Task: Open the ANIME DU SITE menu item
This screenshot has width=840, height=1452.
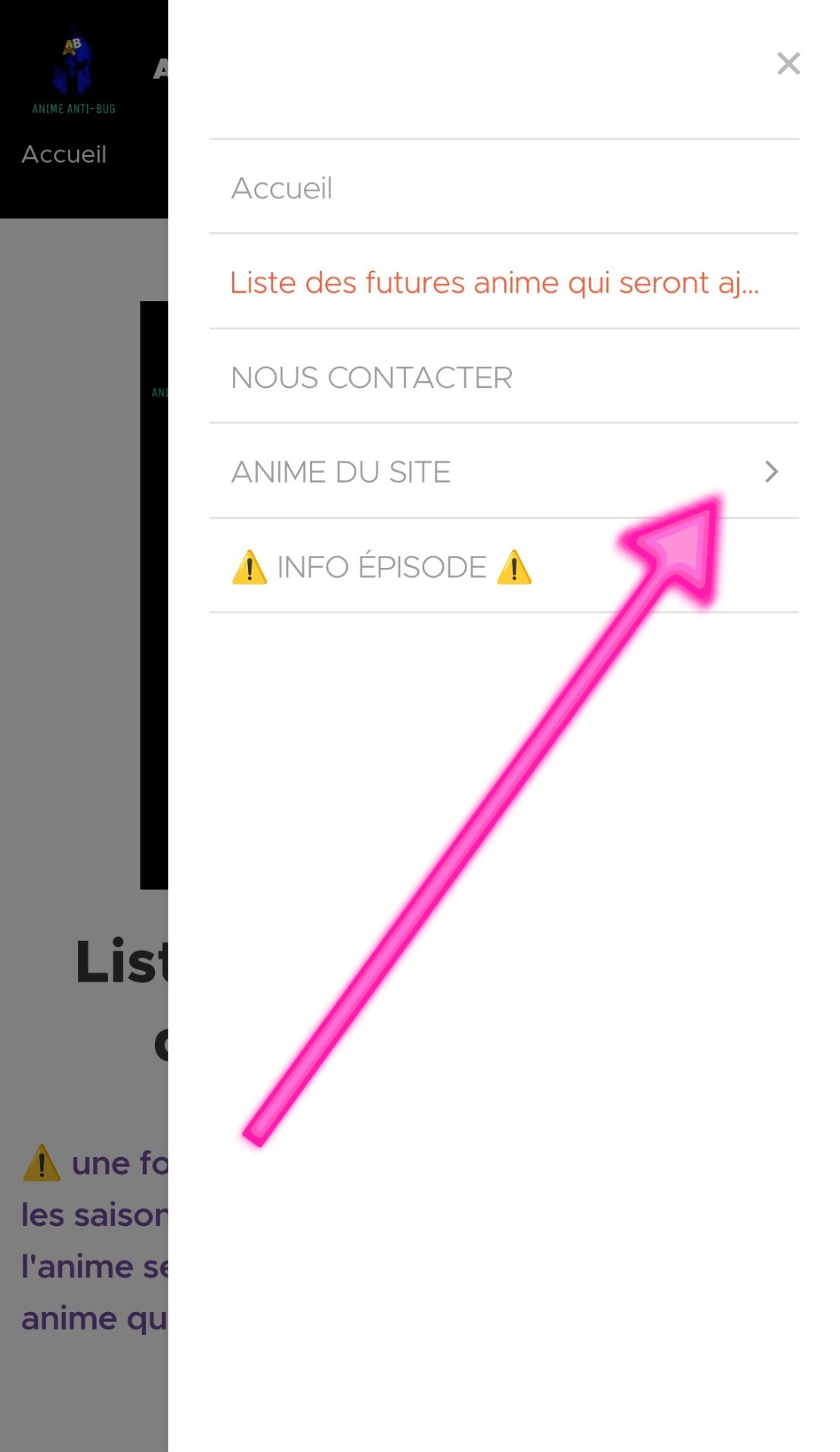Action: (341, 472)
